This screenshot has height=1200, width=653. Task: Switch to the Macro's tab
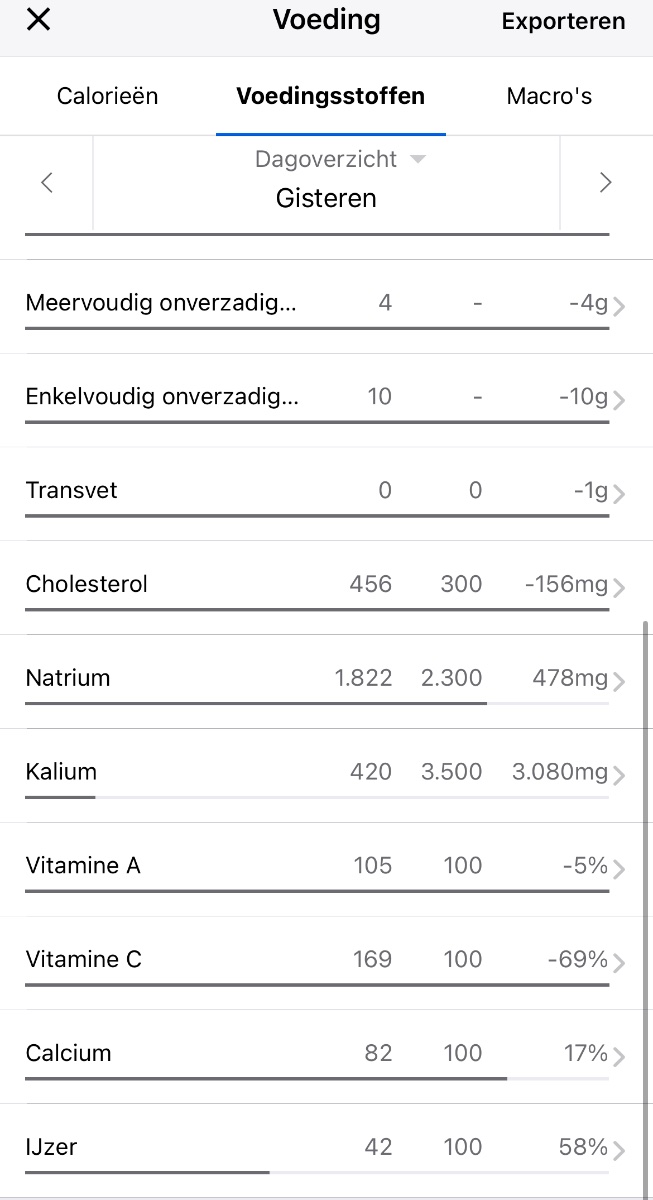[x=549, y=96]
